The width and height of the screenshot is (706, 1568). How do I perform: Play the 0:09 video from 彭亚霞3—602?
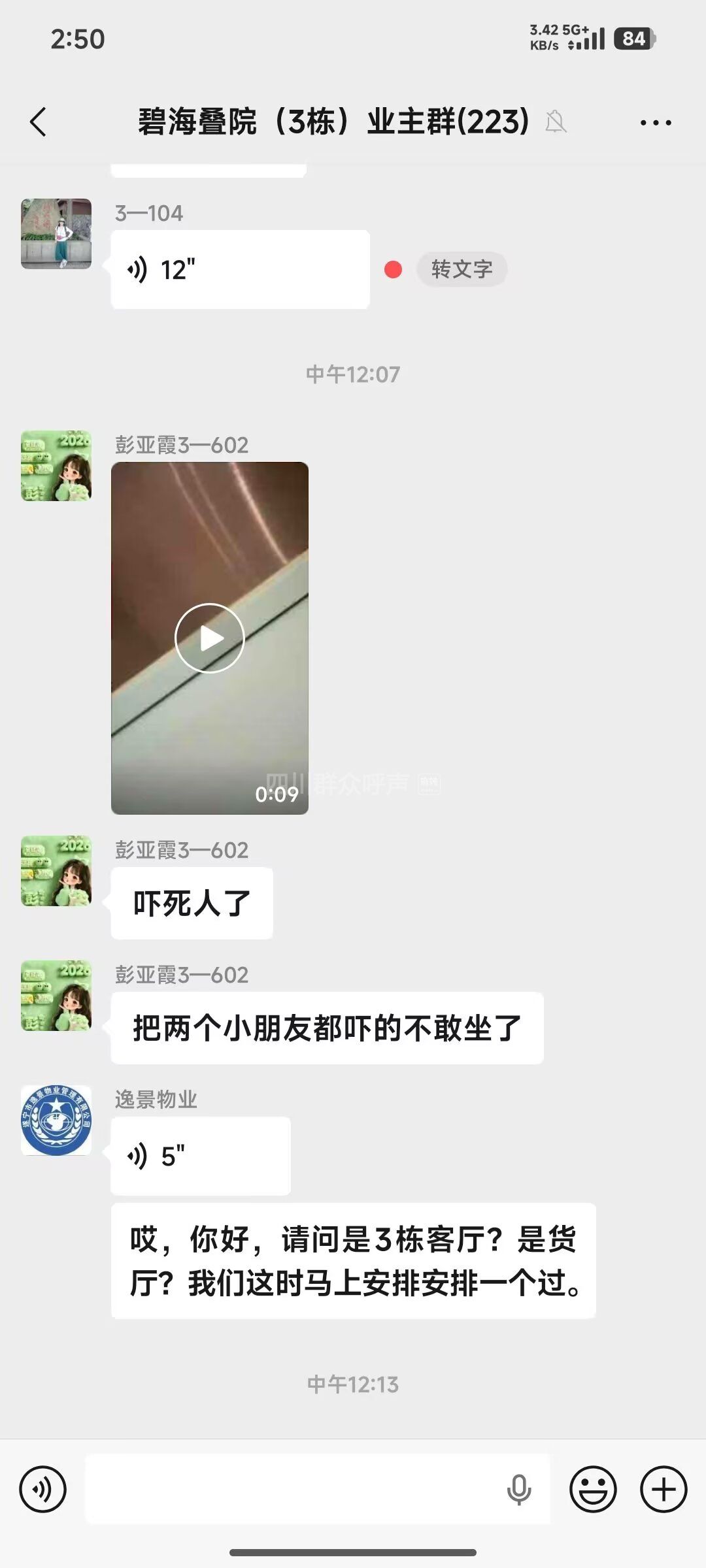(210, 638)
